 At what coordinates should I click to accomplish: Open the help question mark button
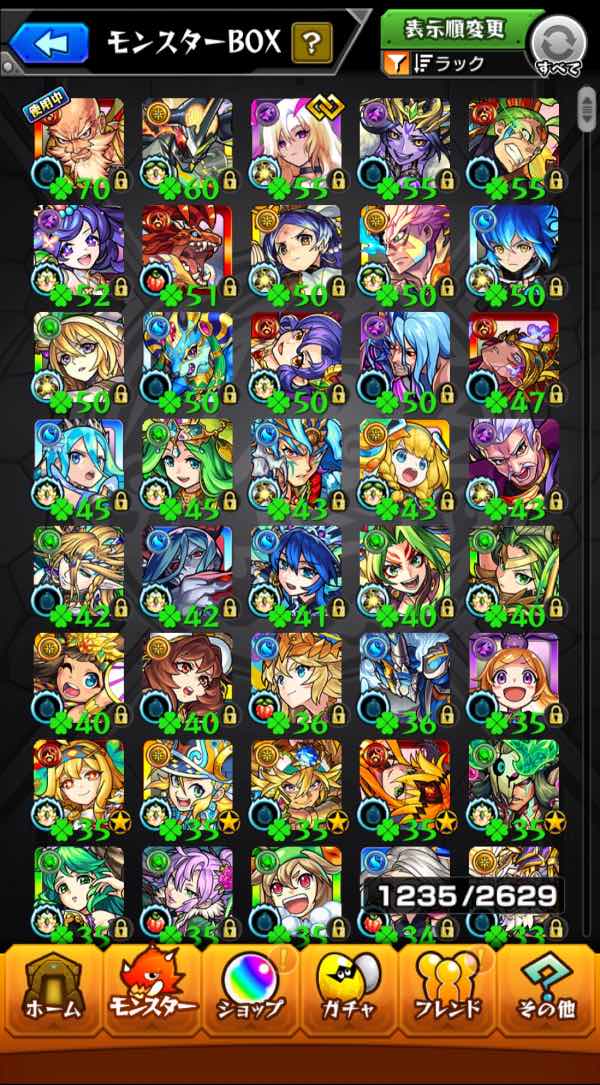pyautogui.click(x=312, y=43)
